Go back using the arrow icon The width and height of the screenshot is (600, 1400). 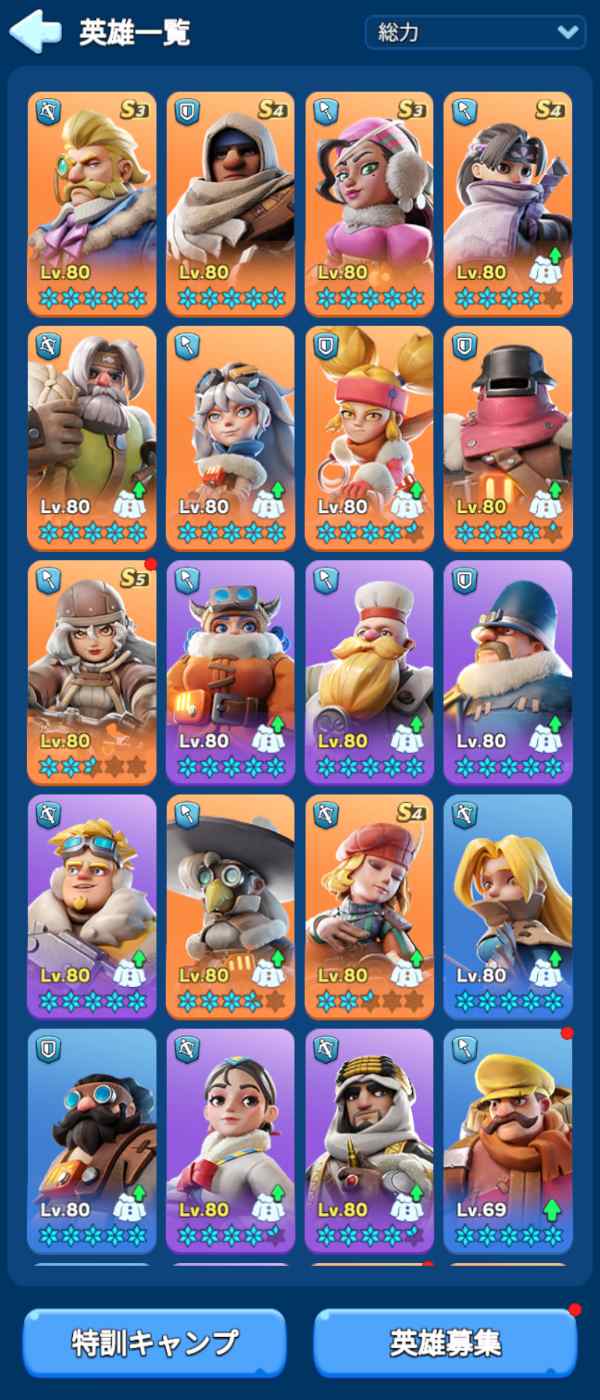(35, 31)
